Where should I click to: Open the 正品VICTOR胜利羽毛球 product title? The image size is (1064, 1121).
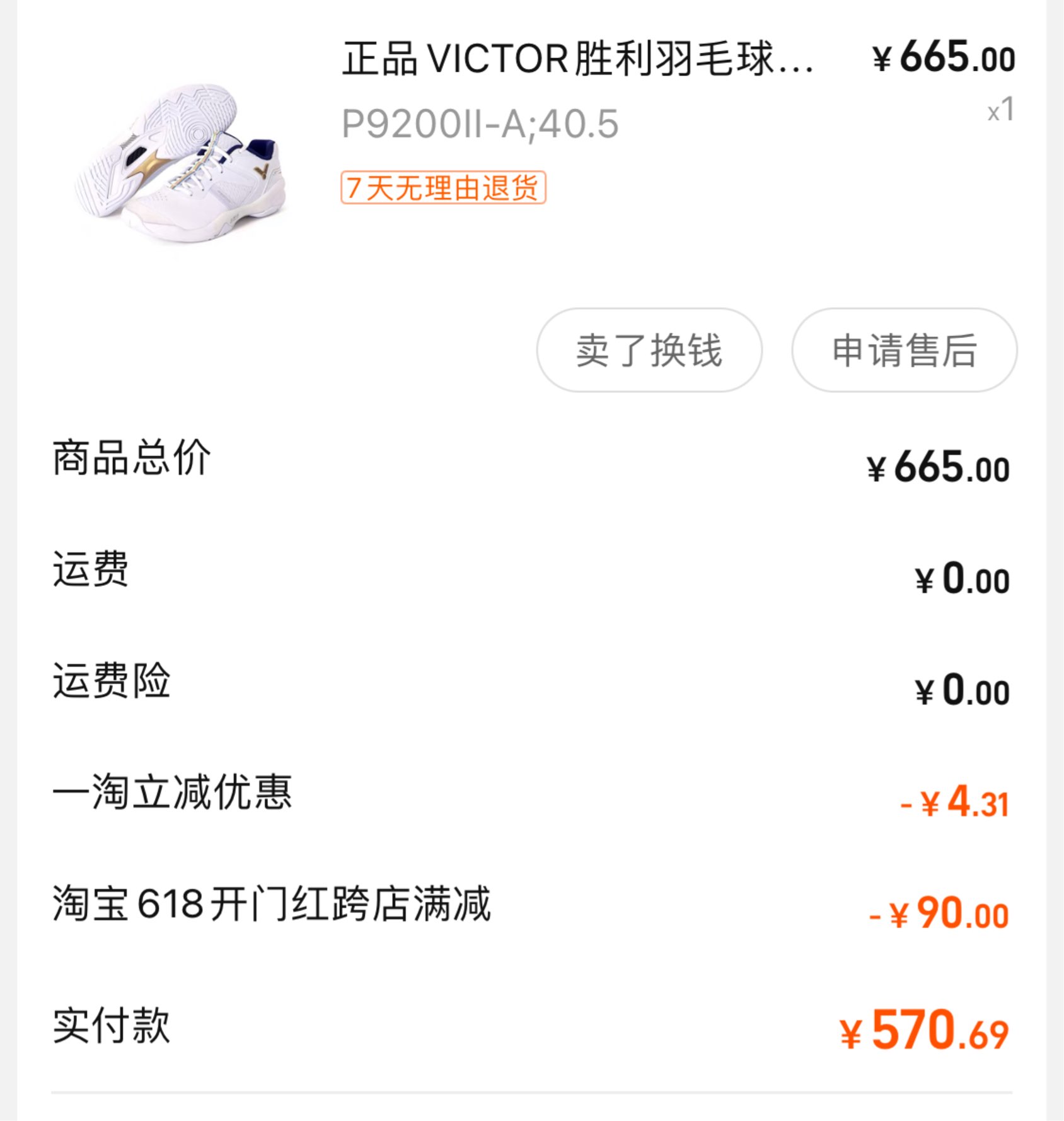click(x=577, y=59)
